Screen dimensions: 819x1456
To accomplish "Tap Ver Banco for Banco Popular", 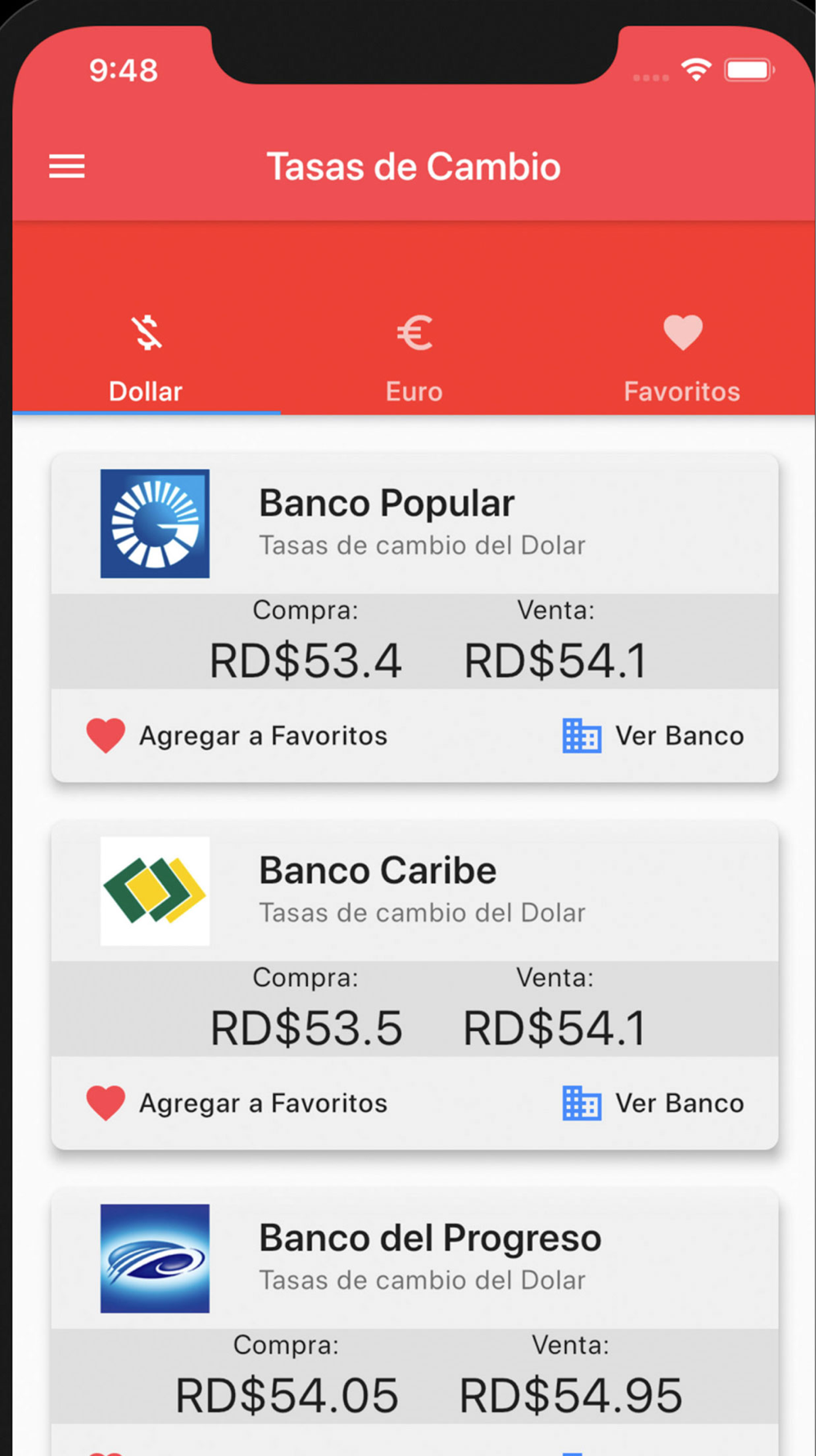I will pyautogui.click(x=654, y=735).
